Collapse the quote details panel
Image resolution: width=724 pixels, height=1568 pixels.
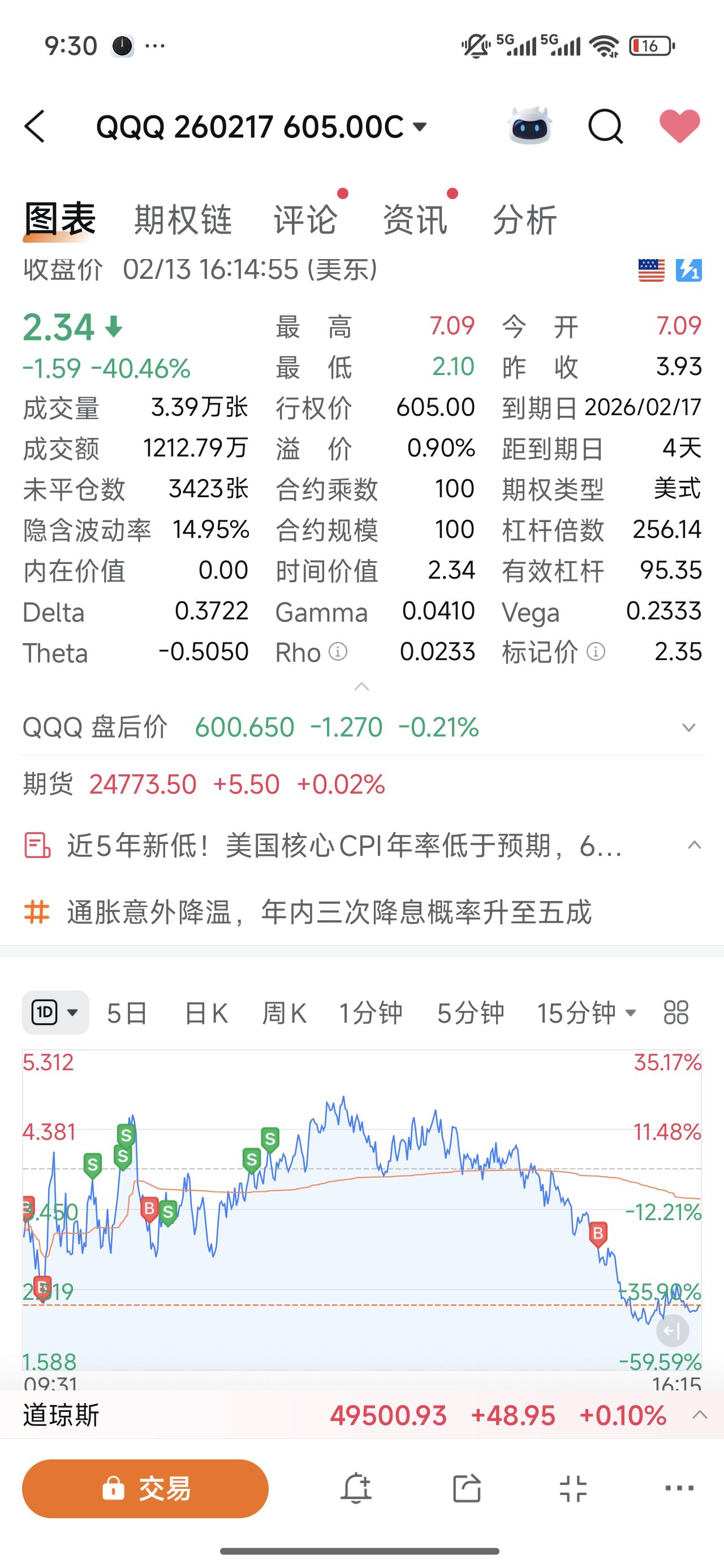(361, 687)
